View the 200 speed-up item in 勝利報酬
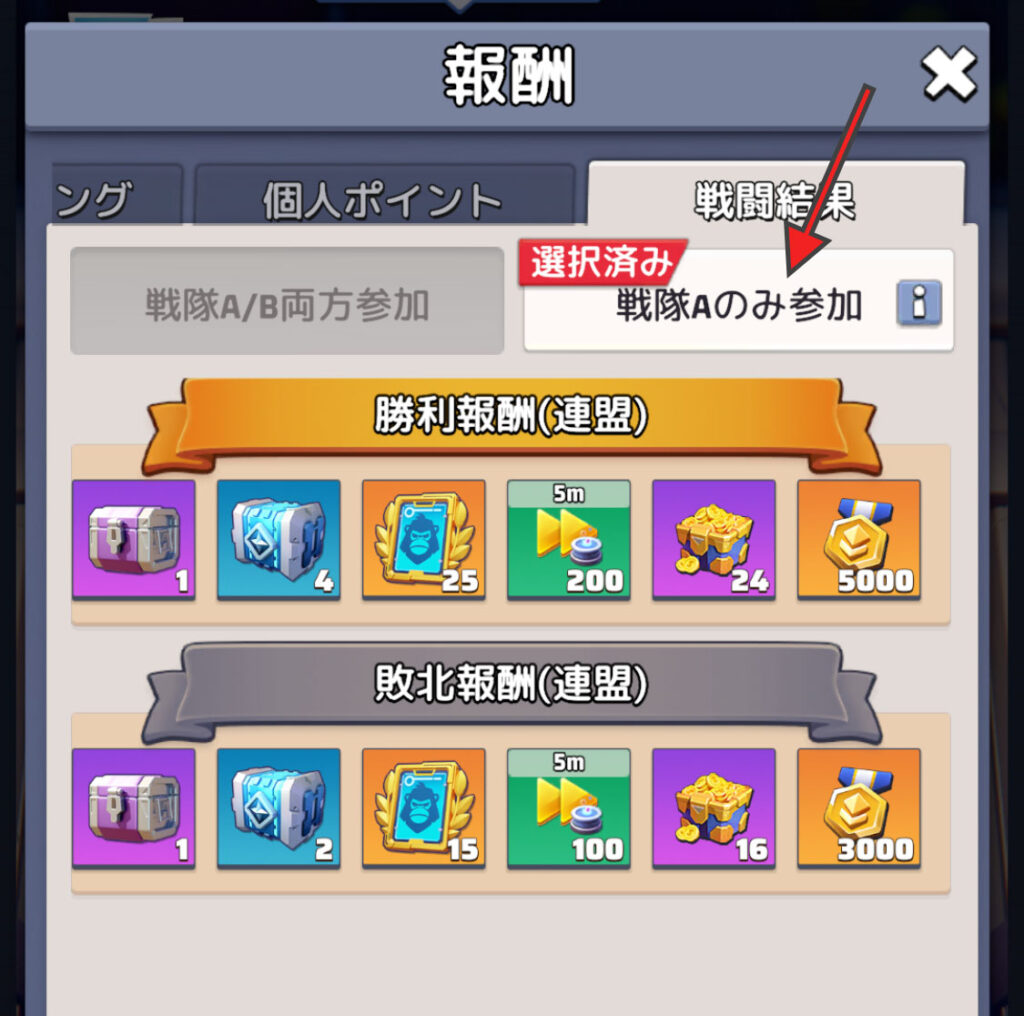The width and height of the screenshot is (1024, 1016). coord(568,540)
